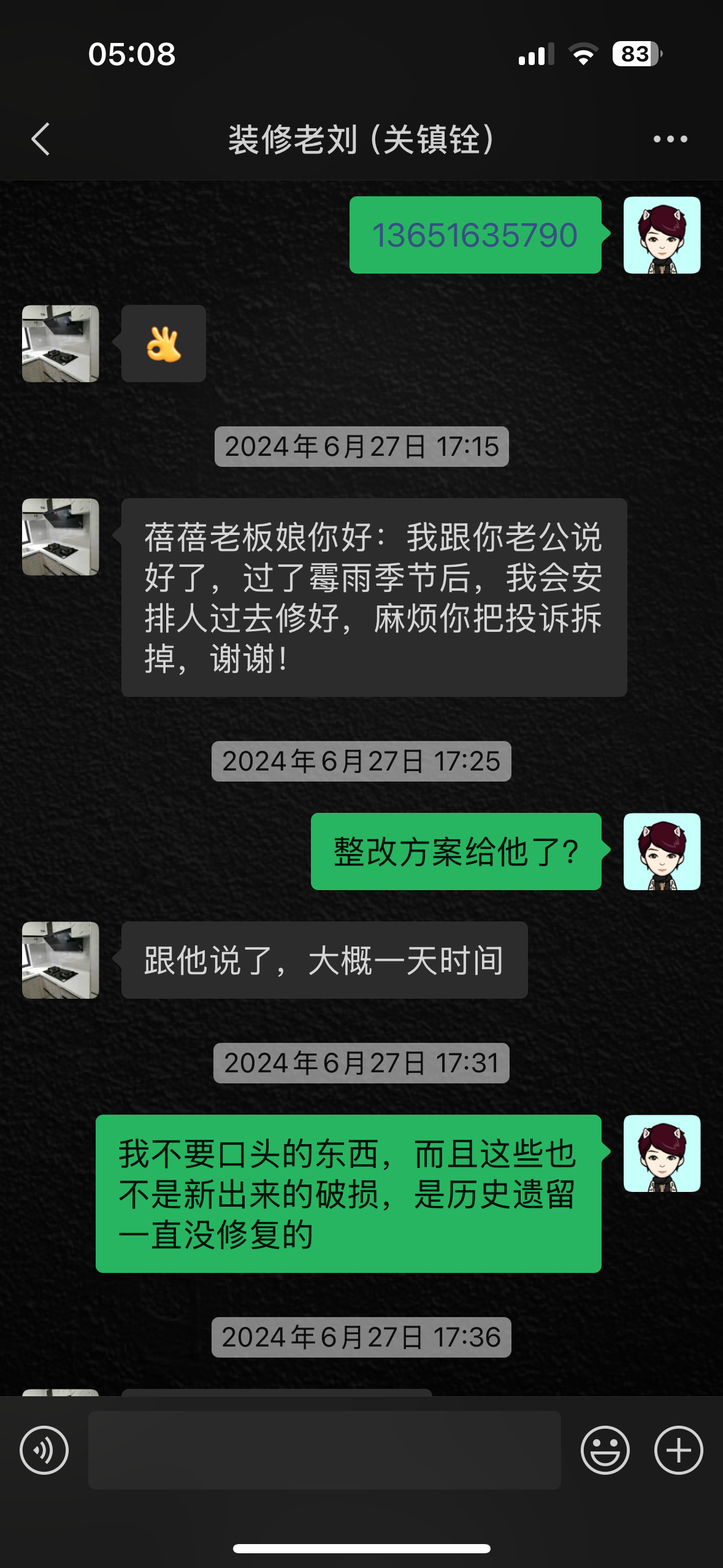Screen dimensions: 723x1568
Task: Go back from the chat with 装修老刘
Action: tap(40, 139)
